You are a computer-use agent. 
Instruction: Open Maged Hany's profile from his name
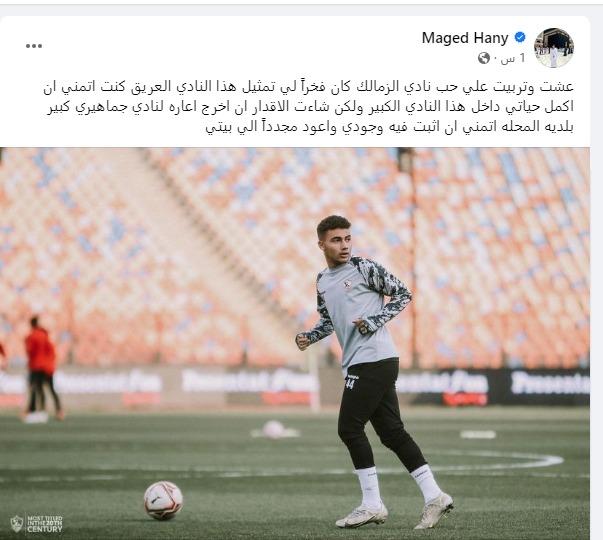coord(466,38)
